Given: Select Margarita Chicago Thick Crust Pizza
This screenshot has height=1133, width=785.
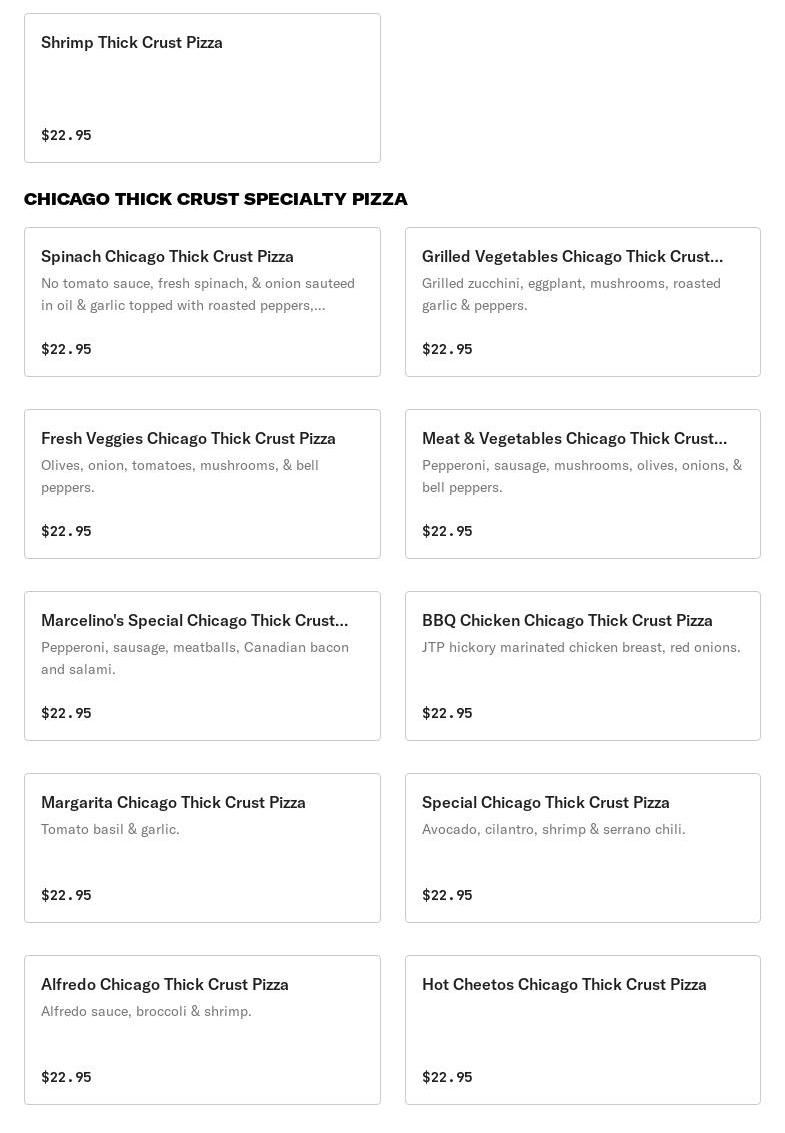Looking at the screenshot, I should click(202, 848).
